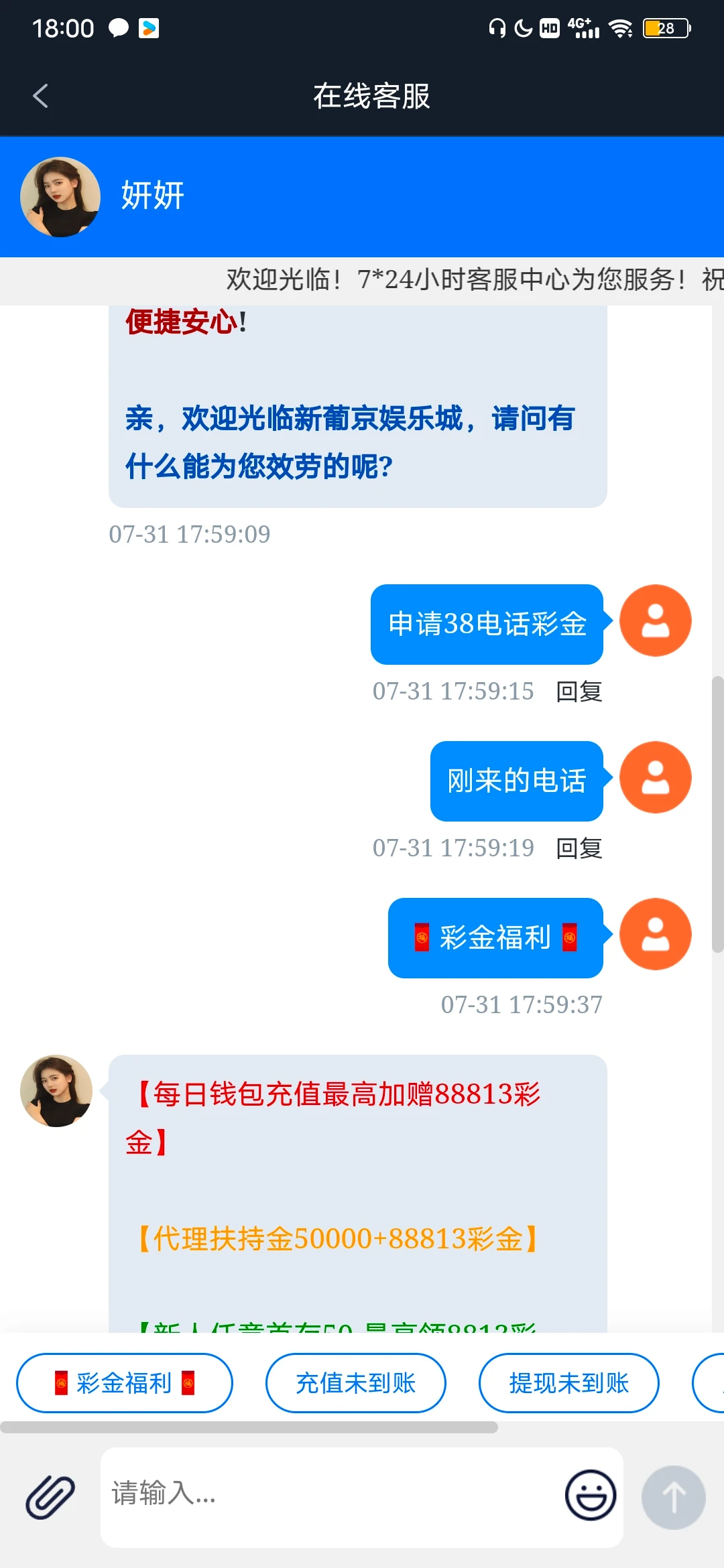724x1568 pixels.
Task: Select the 彩金福利 quick reply chip
Action: tap(124, 1383)
